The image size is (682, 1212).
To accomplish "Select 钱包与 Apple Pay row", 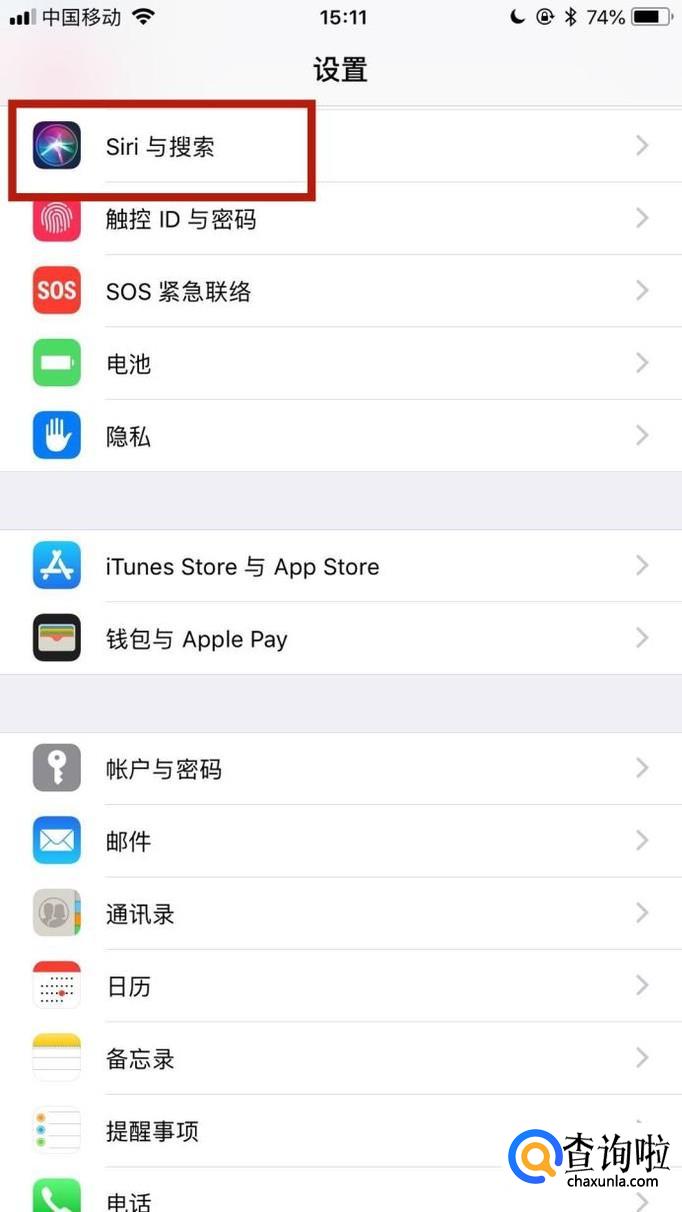I will (196, 640).
